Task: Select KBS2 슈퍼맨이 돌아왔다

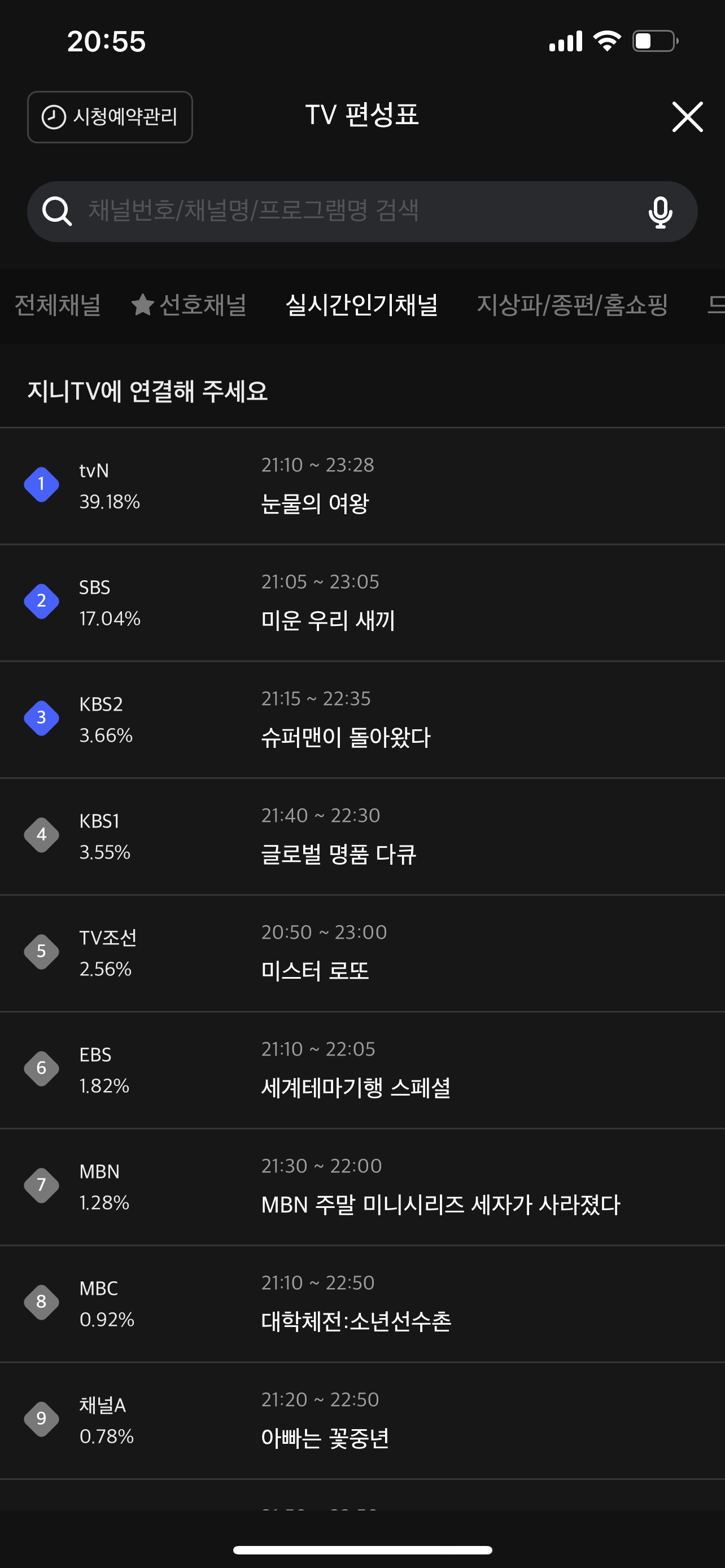Action: tap(362, 720)
